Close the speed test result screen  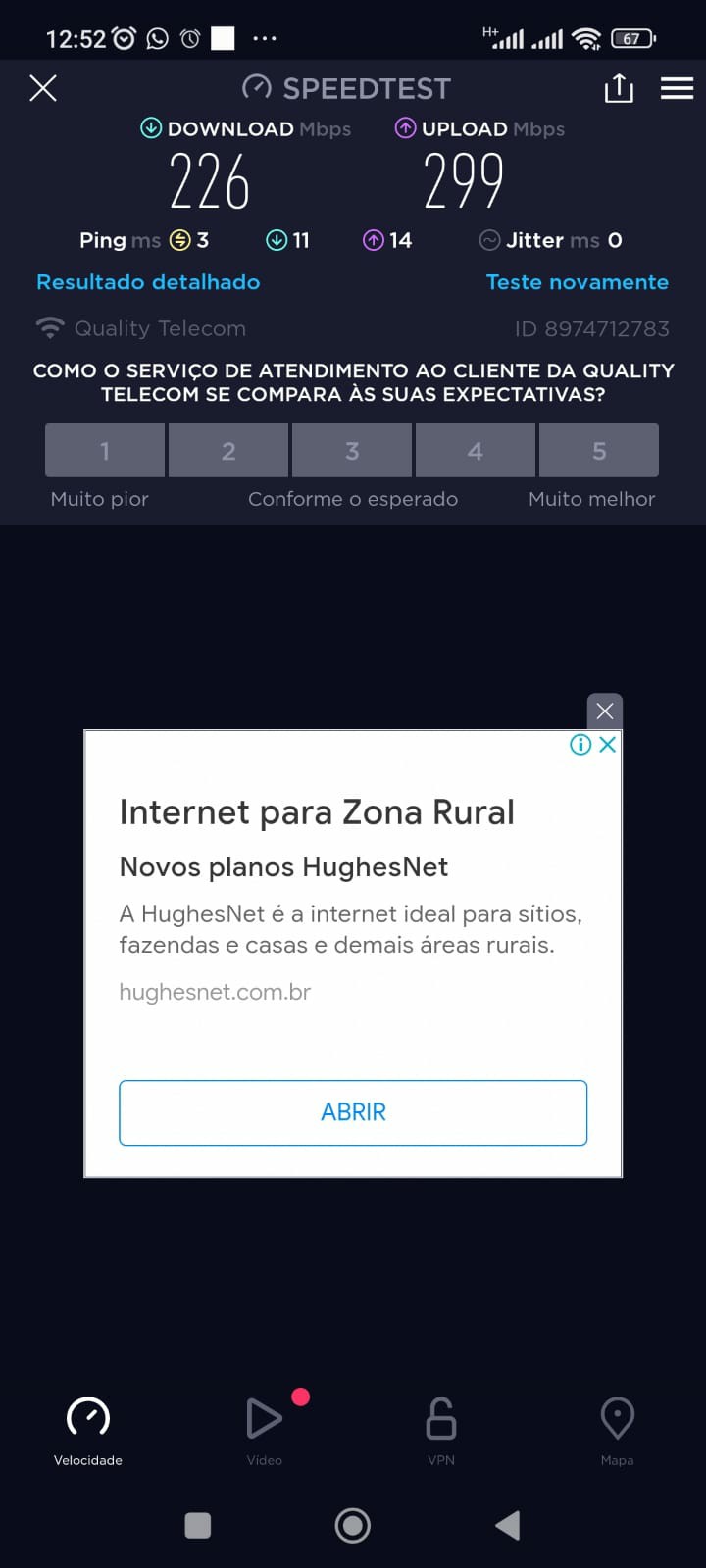43,88
